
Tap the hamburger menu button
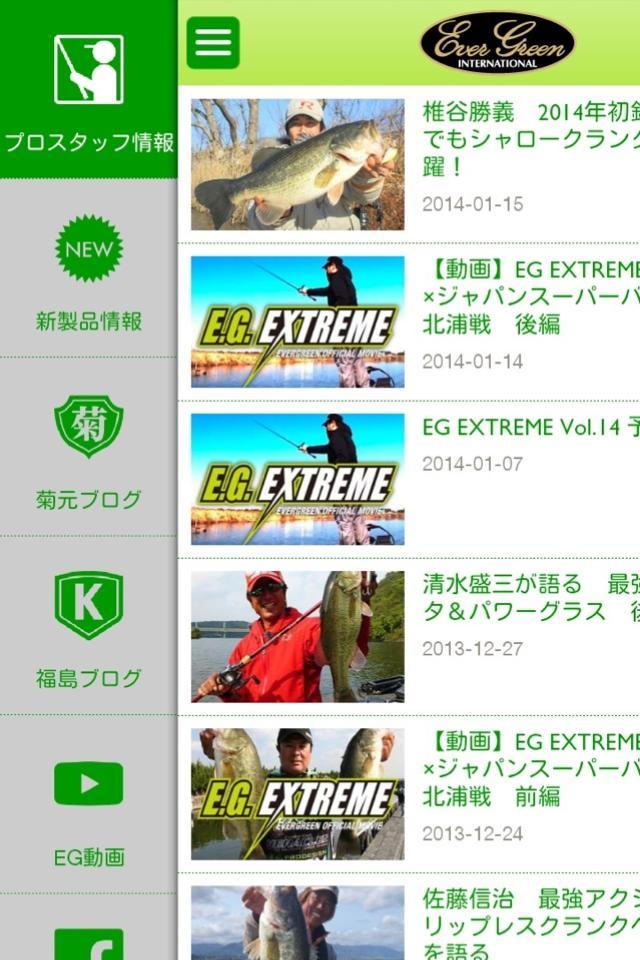coord(213,43)
